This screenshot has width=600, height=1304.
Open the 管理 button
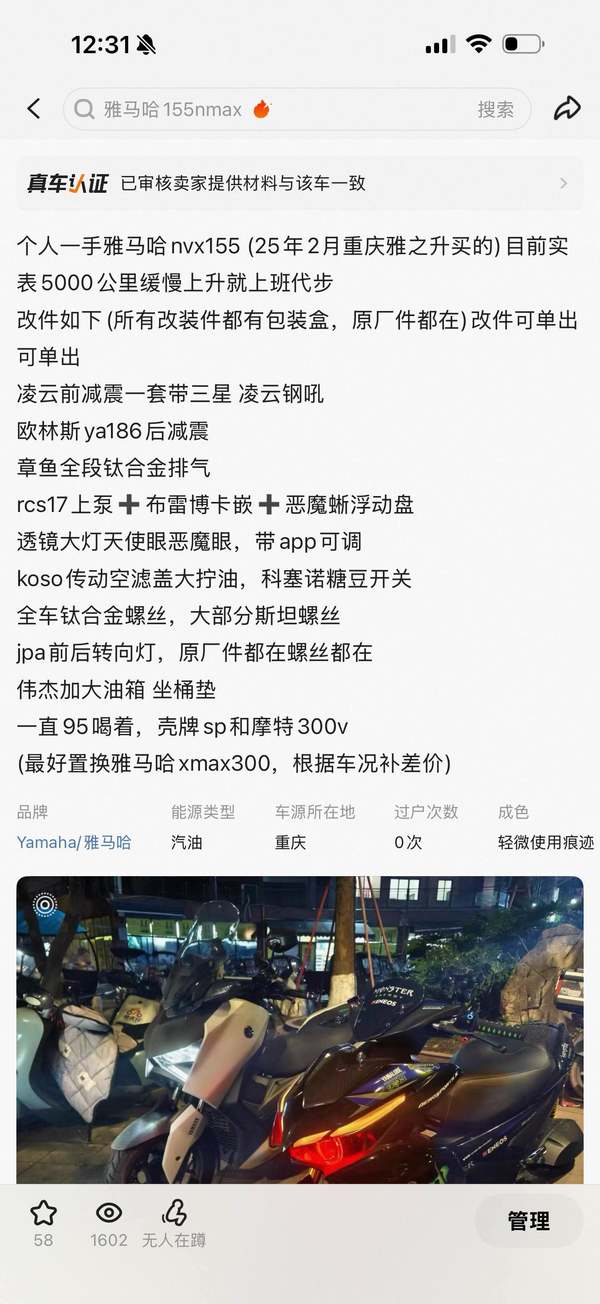click(x=528, y=1221)
